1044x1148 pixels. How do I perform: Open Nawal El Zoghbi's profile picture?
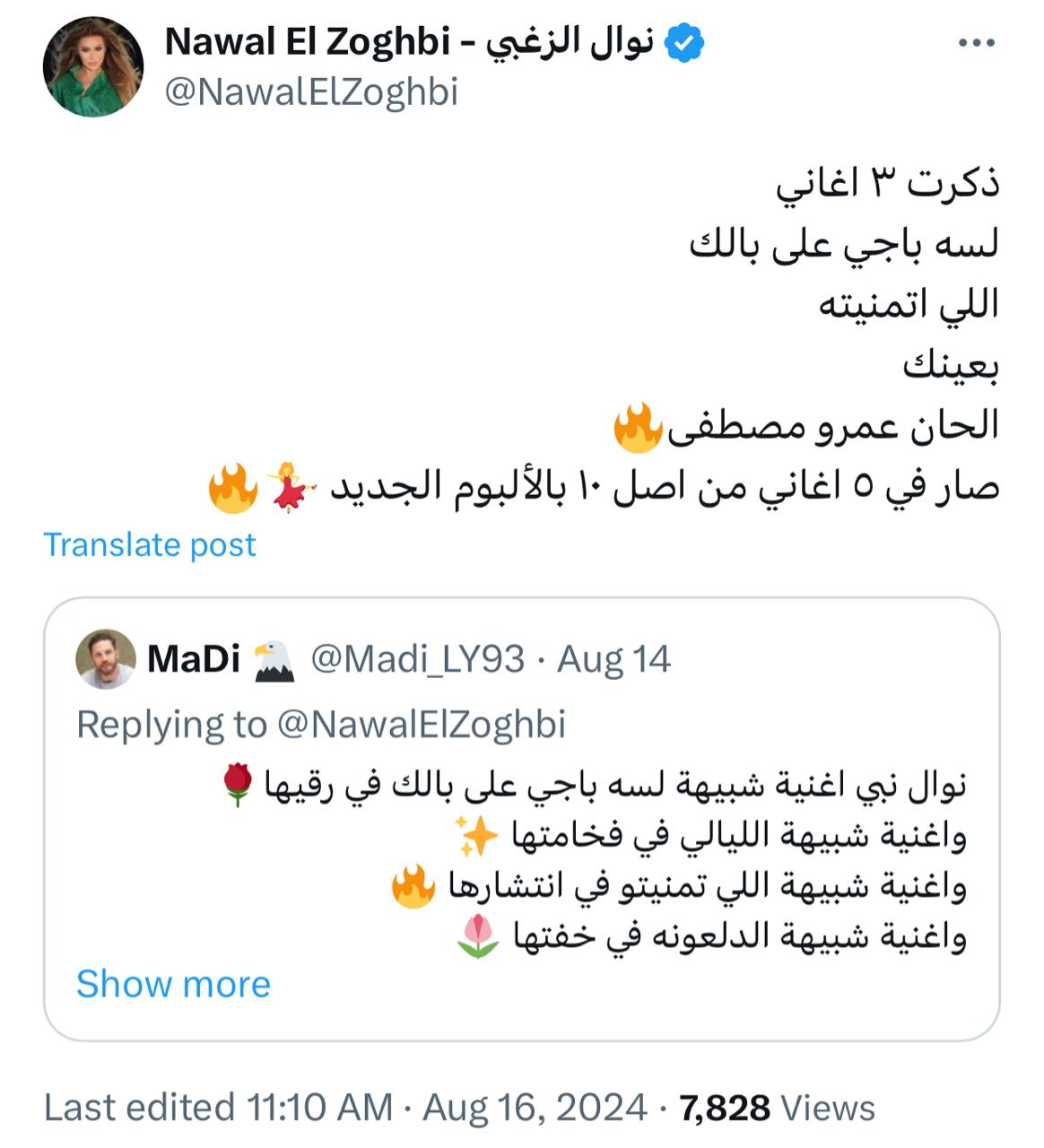[93, 66]
